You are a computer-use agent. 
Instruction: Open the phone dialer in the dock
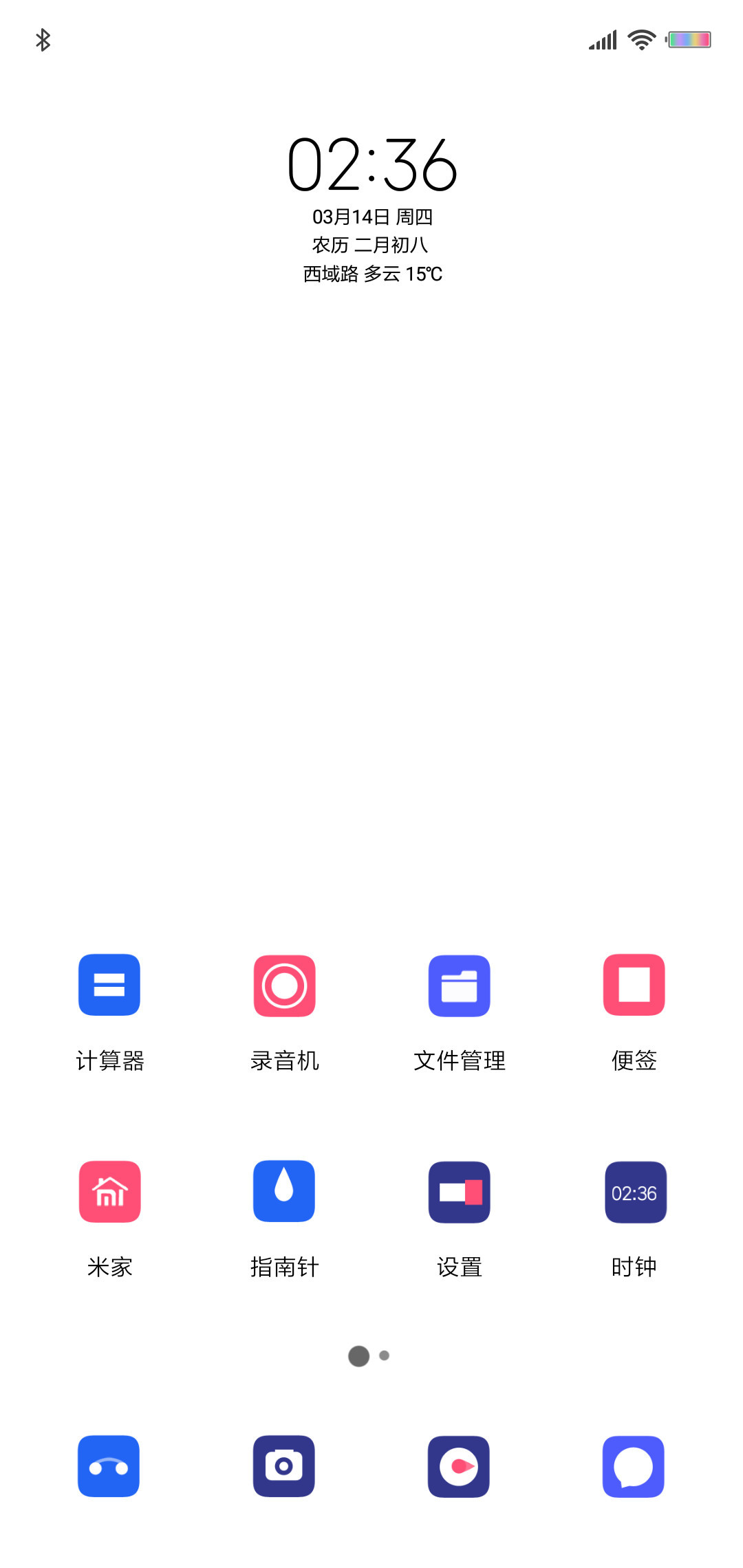click(109, 1466)
